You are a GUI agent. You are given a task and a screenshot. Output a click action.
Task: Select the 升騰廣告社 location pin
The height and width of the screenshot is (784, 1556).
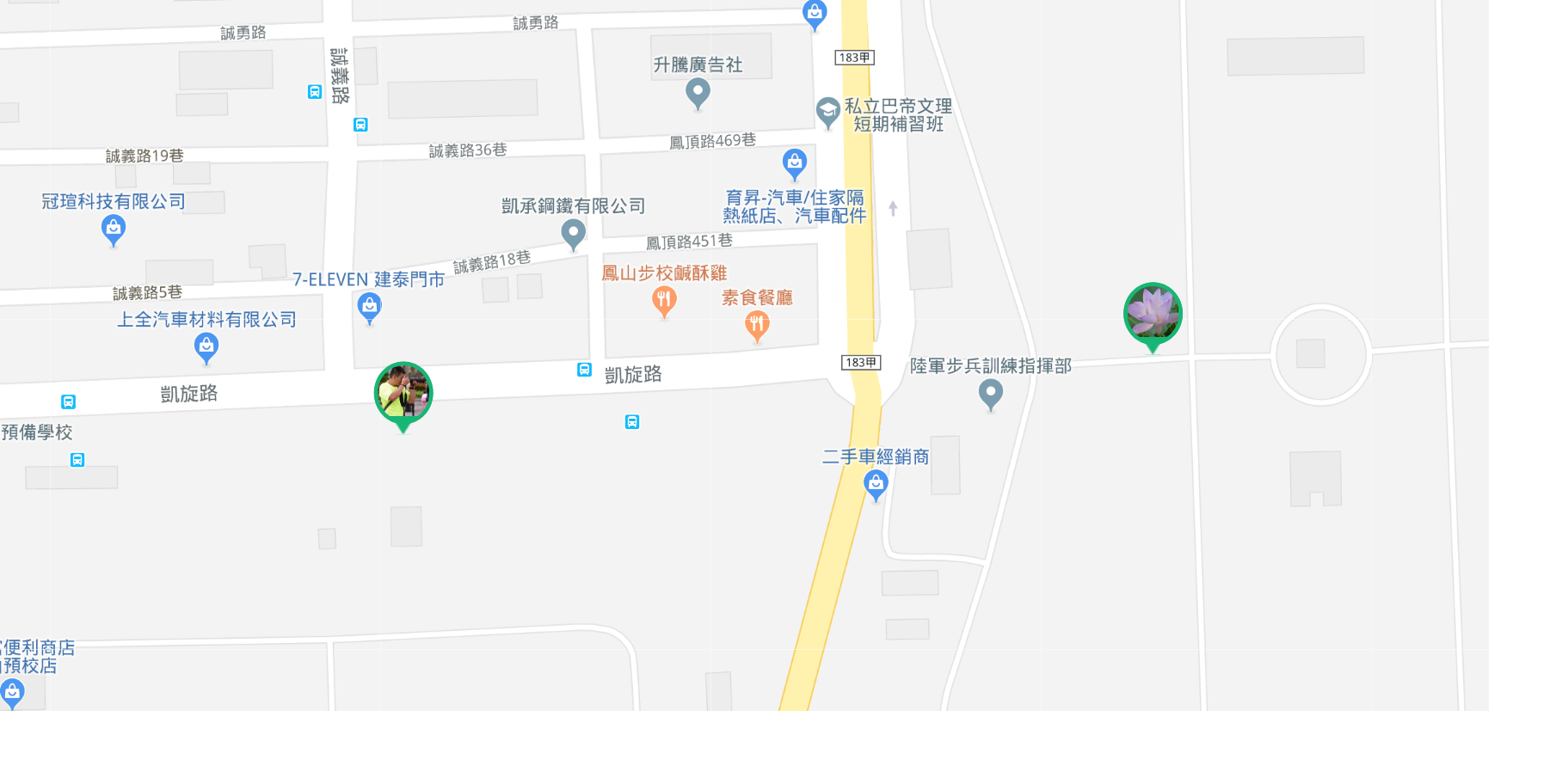click(698, 91)
